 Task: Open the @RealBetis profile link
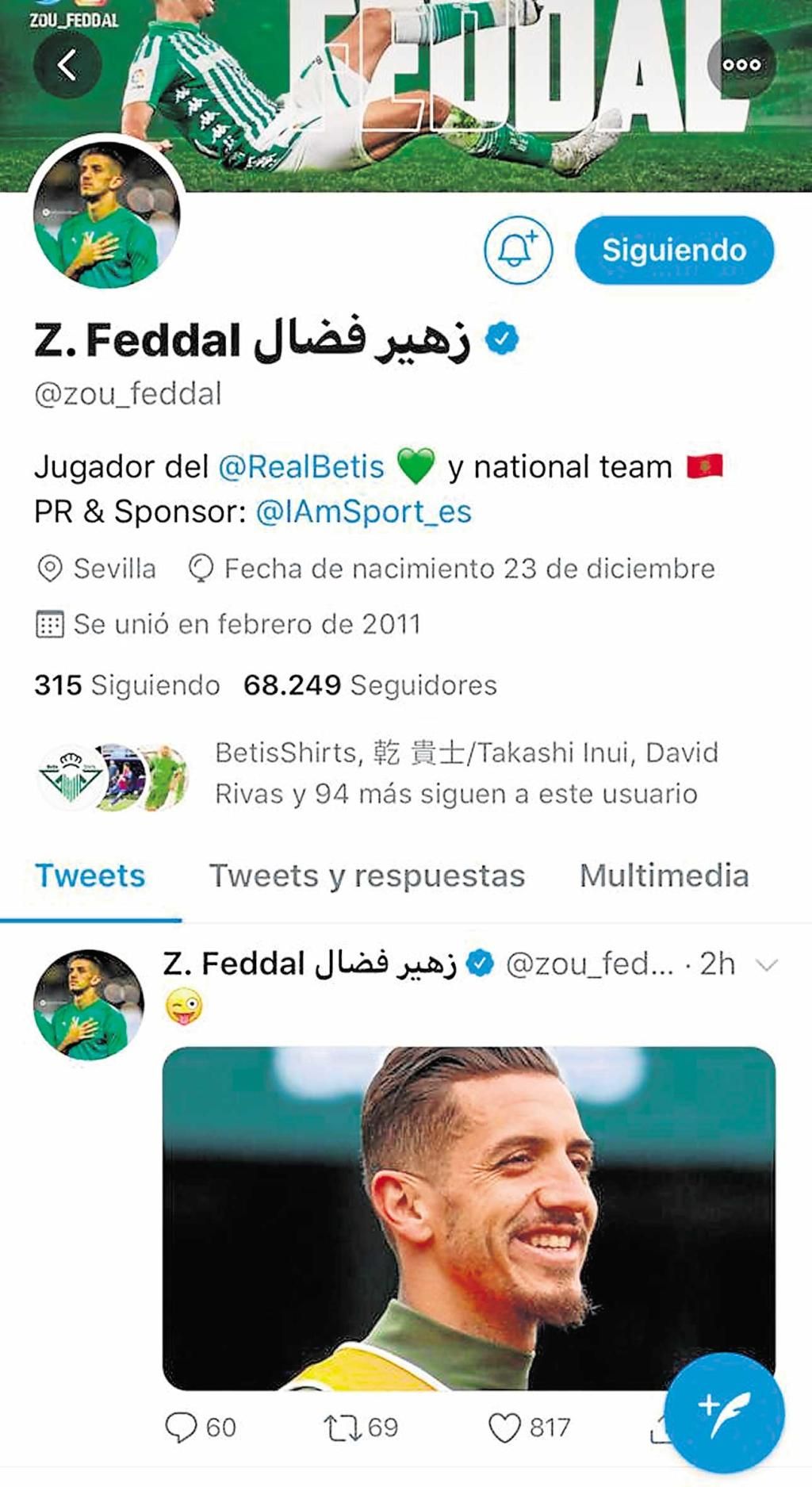tap(301, 466)
